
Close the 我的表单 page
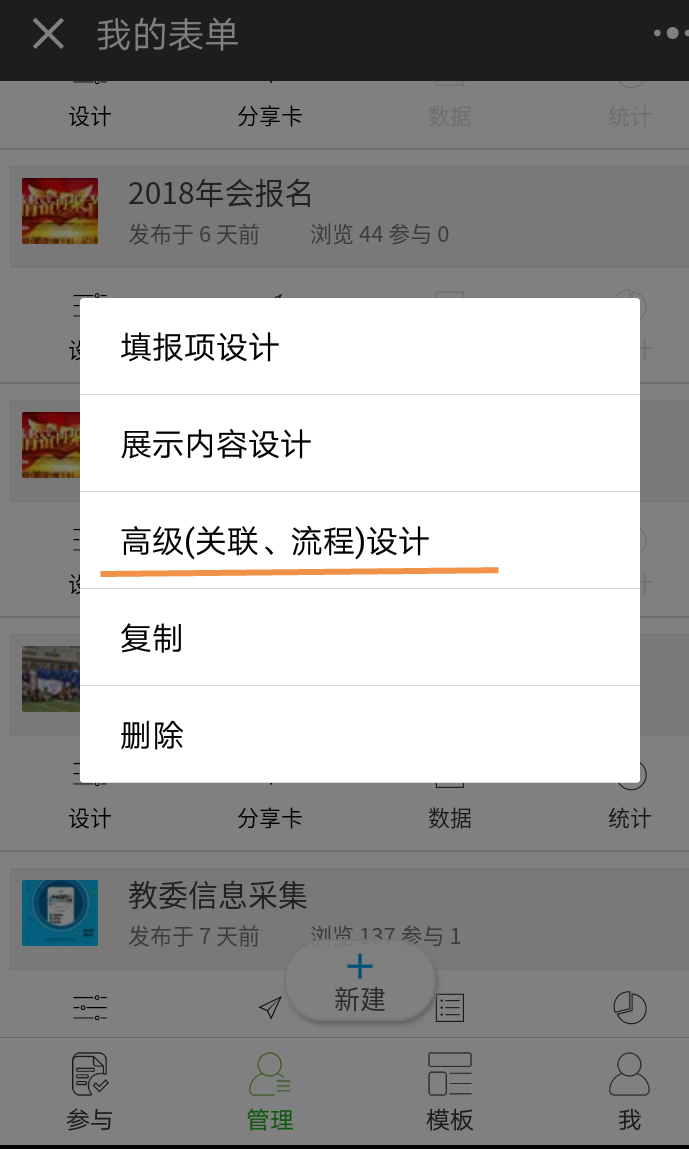coord(47,35)
